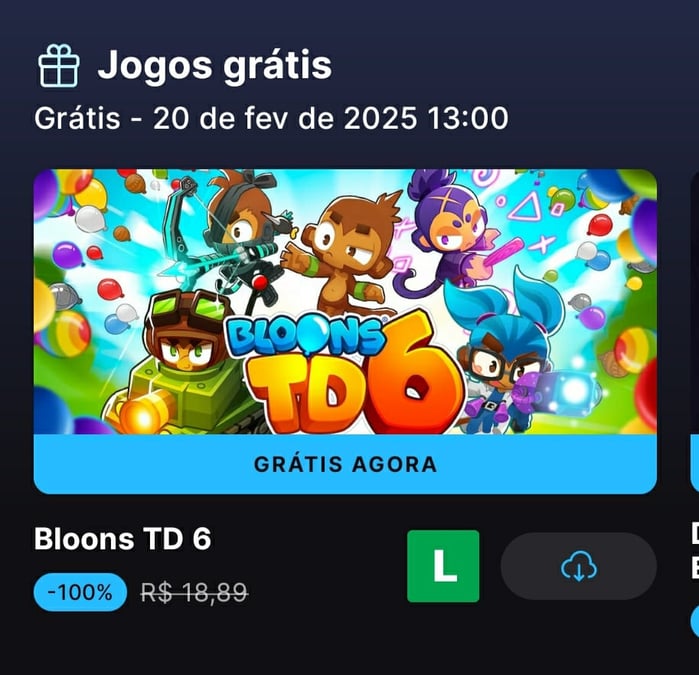Tap the cloud download button for Bloons TD 6

point(578,567)
